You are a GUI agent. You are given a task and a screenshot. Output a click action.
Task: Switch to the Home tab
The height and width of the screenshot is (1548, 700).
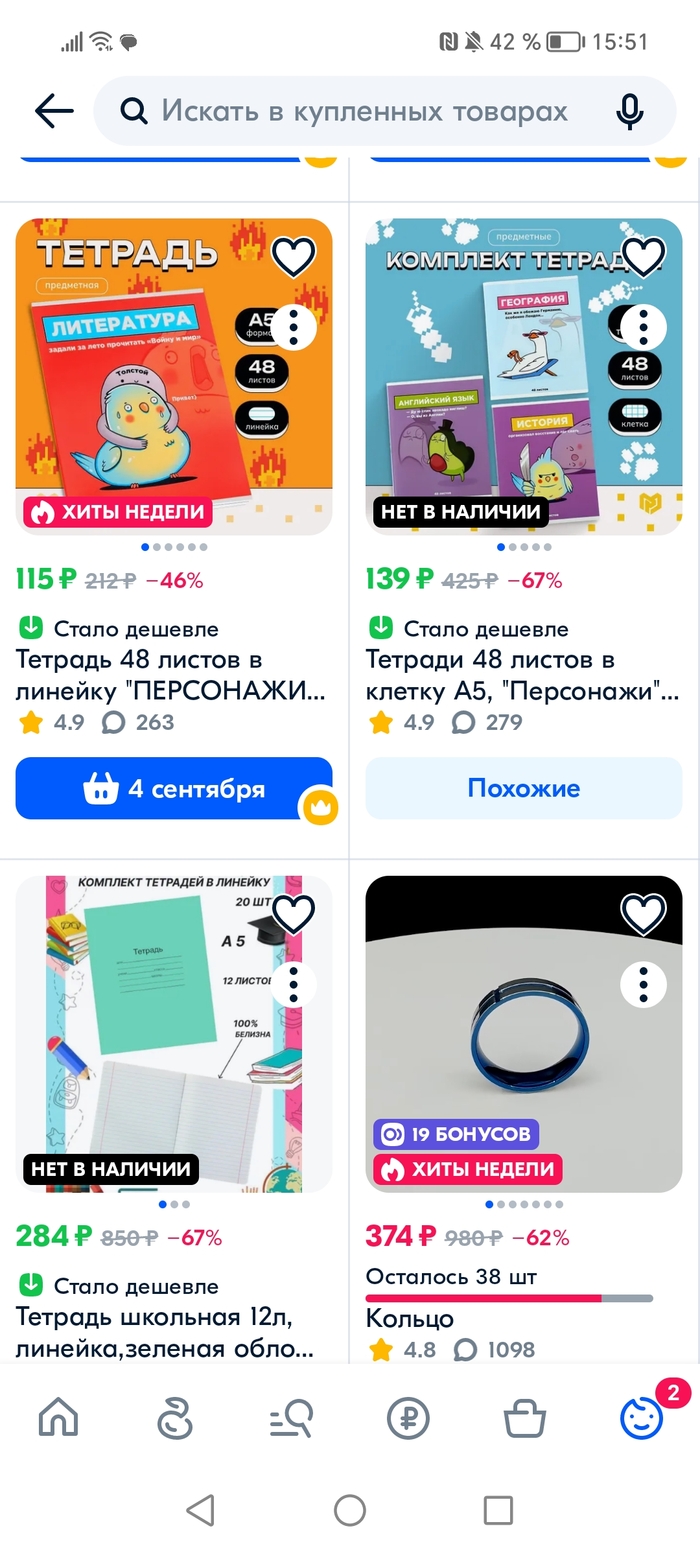pos(58,1417)
